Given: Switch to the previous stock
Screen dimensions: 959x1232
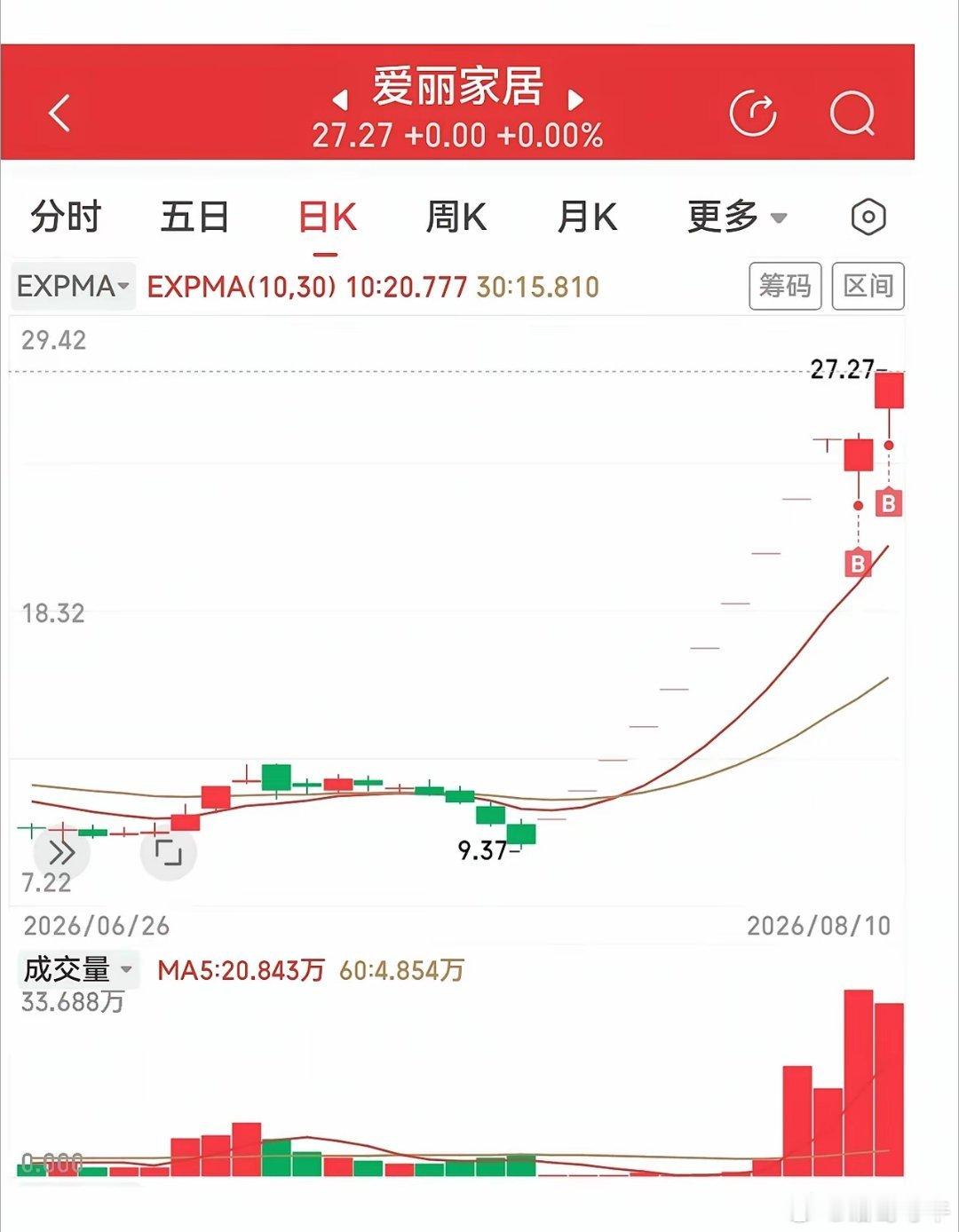Looking at the screenshot, I should pyautogui.click(x=340, y=98).
